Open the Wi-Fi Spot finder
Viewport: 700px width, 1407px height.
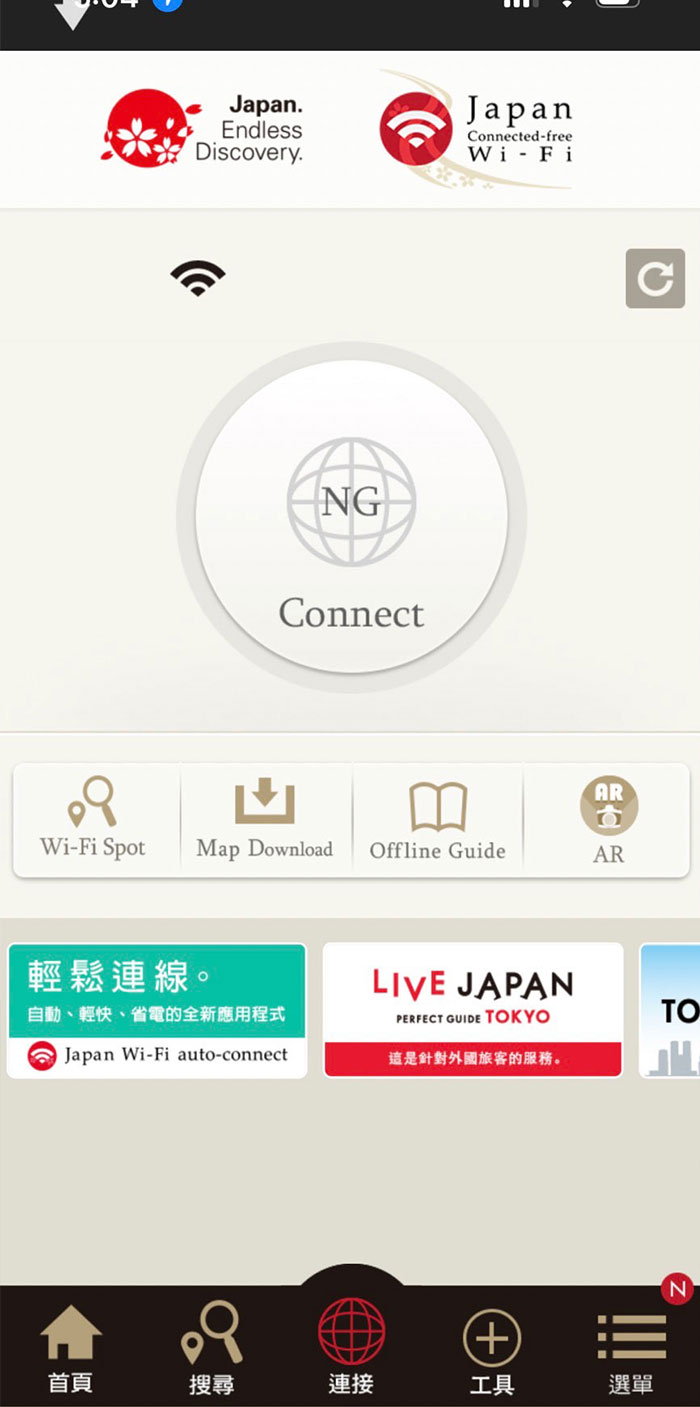click(94, 819)
